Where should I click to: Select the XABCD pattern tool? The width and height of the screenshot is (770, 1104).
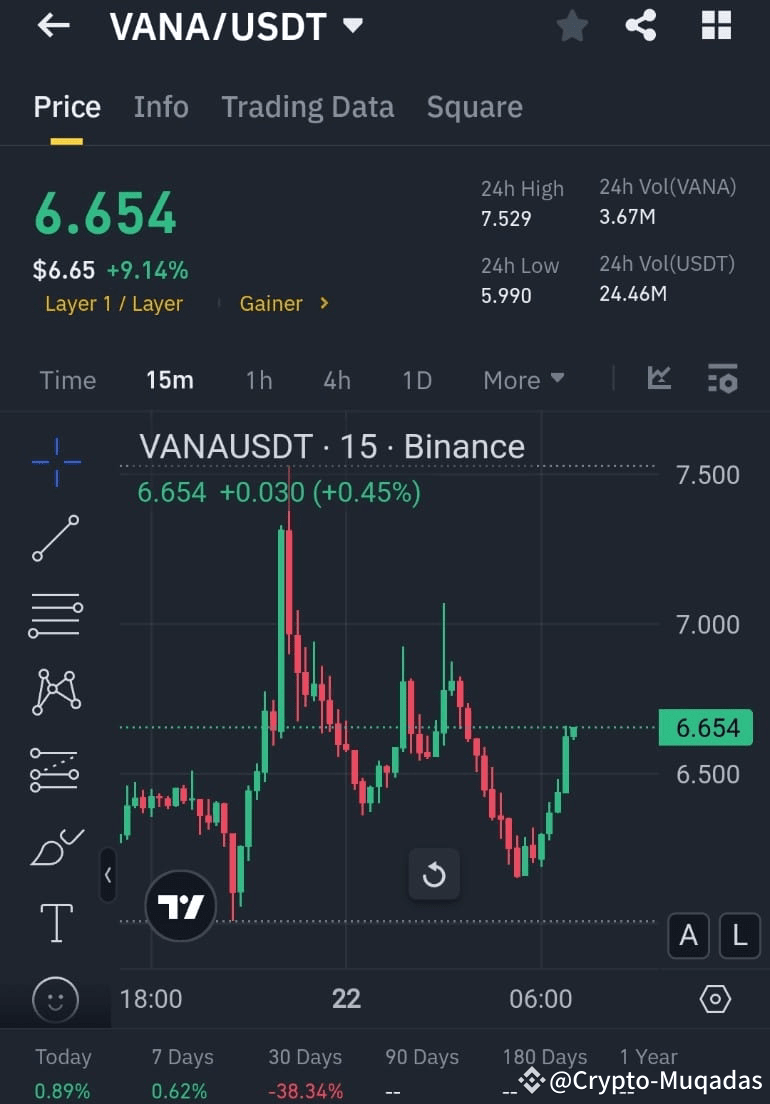click(56, 691)
